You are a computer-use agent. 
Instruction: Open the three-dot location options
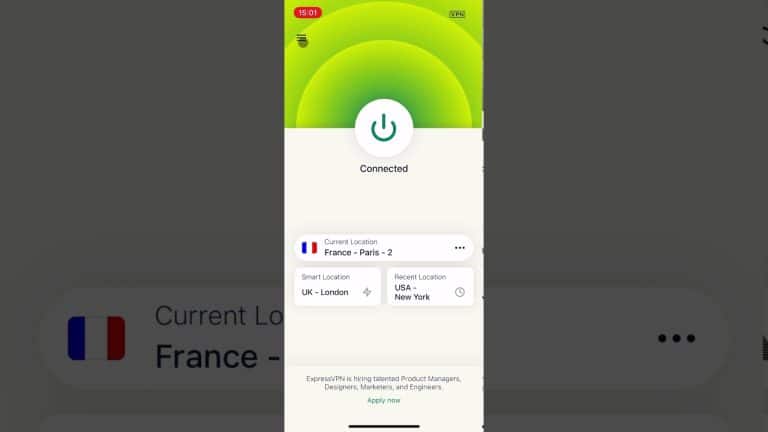pyautogui.click(x=460, y=248)
